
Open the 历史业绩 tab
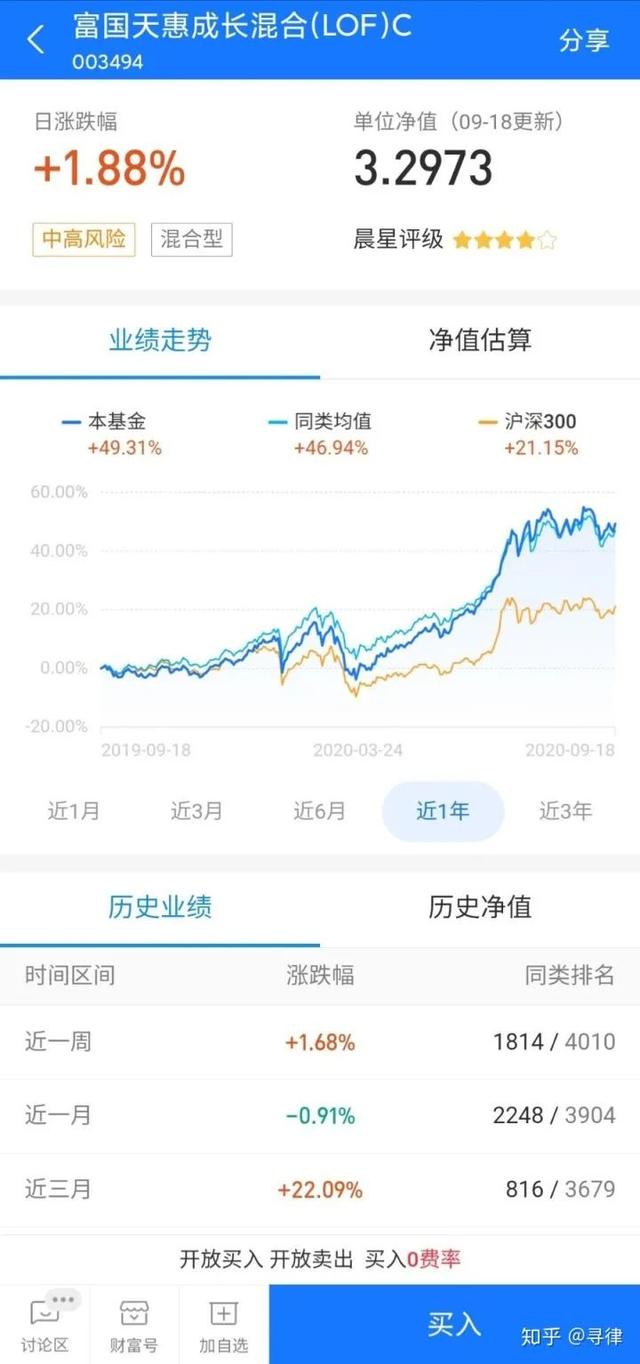tap(160, 908)
